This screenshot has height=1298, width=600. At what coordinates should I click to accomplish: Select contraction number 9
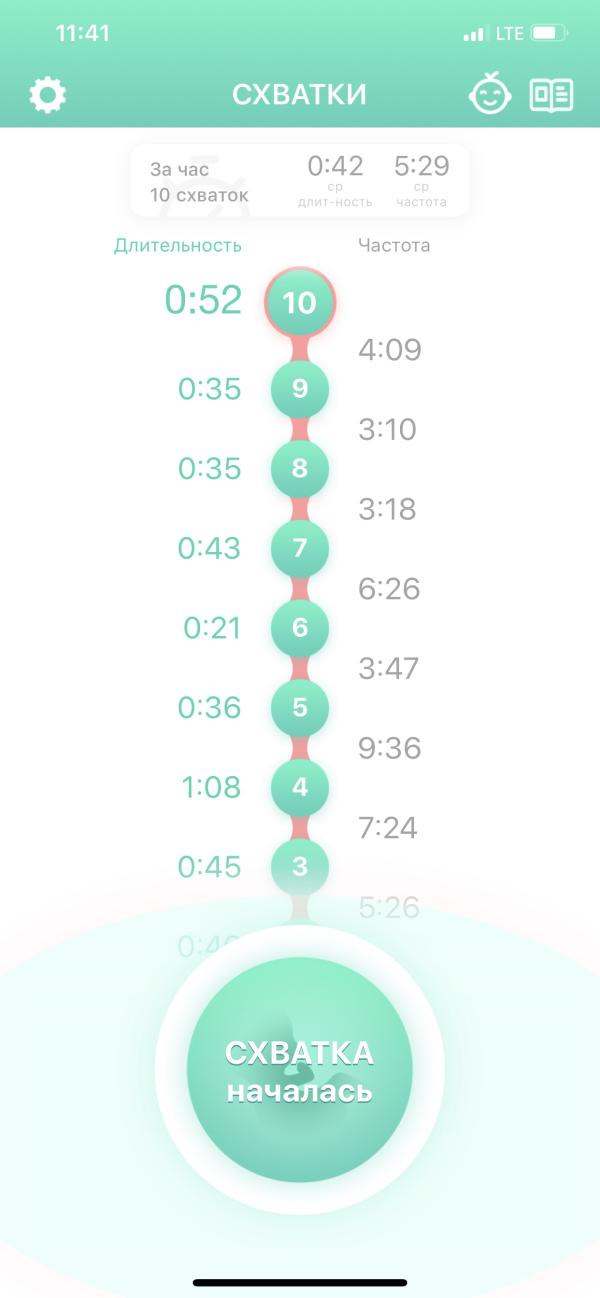point(300,389)
